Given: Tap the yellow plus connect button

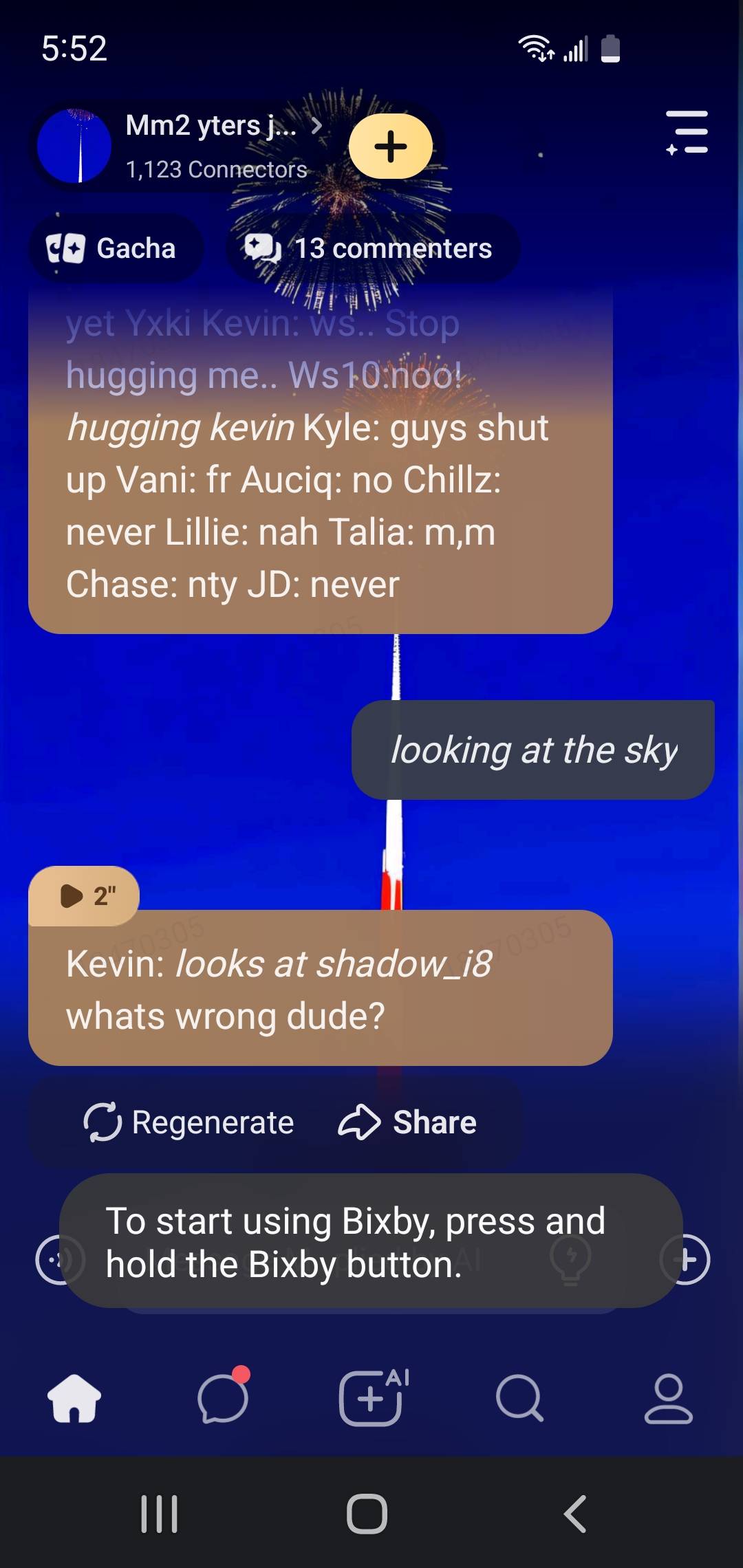Looking at the screenshot, I should coord(390,146).
